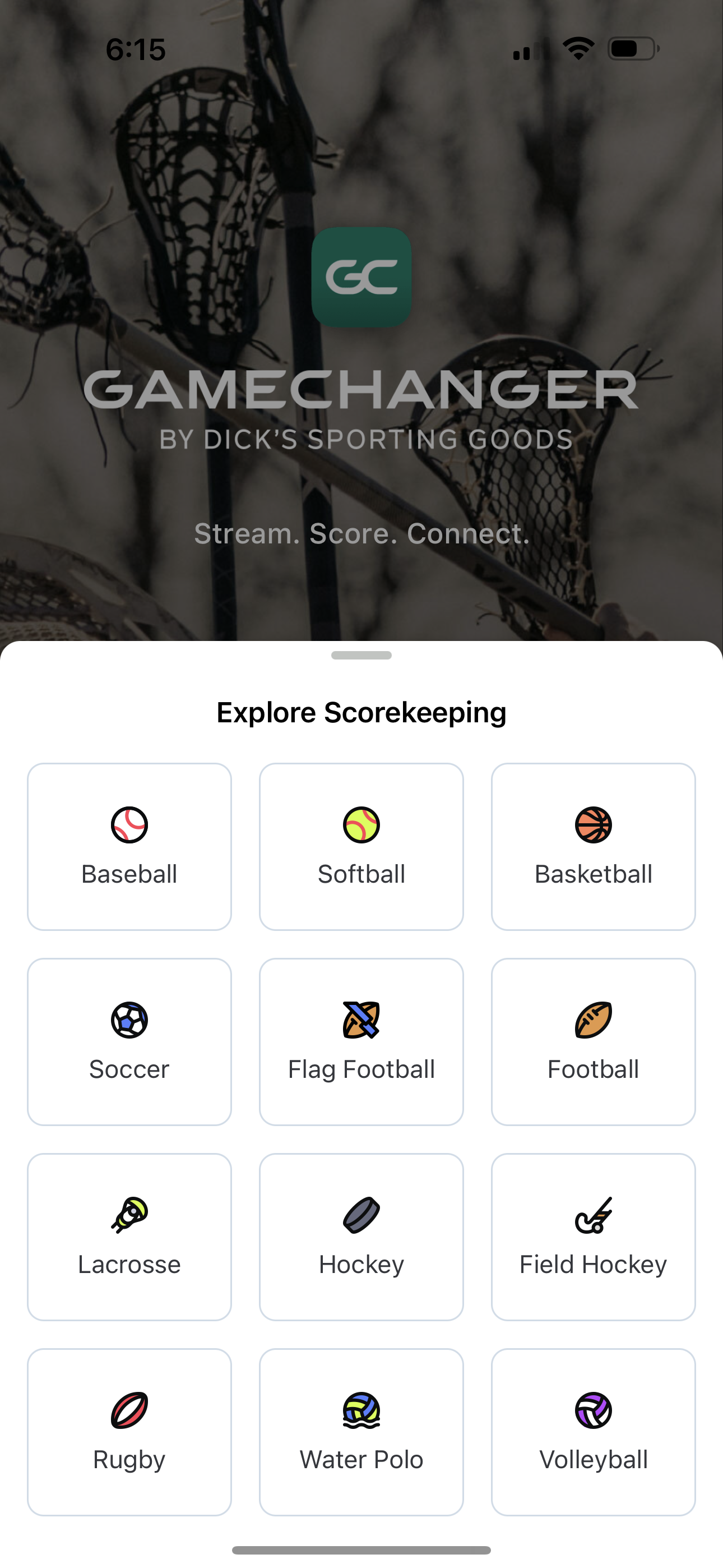
Task: Select the Hockey puck icon
Action: pyautogui.click(x=361, y=1216)
